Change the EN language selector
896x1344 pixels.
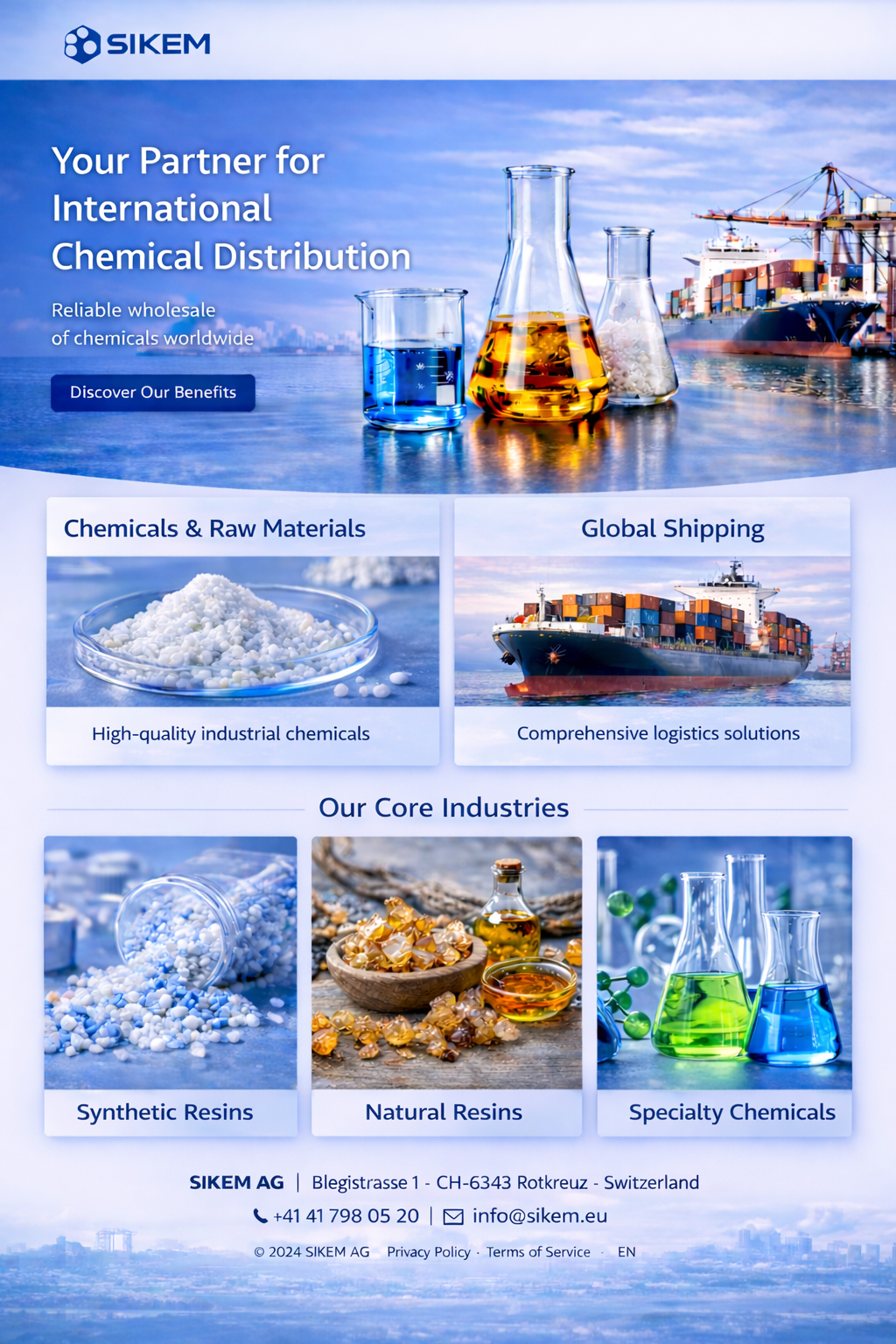(x=626, y=1252)
